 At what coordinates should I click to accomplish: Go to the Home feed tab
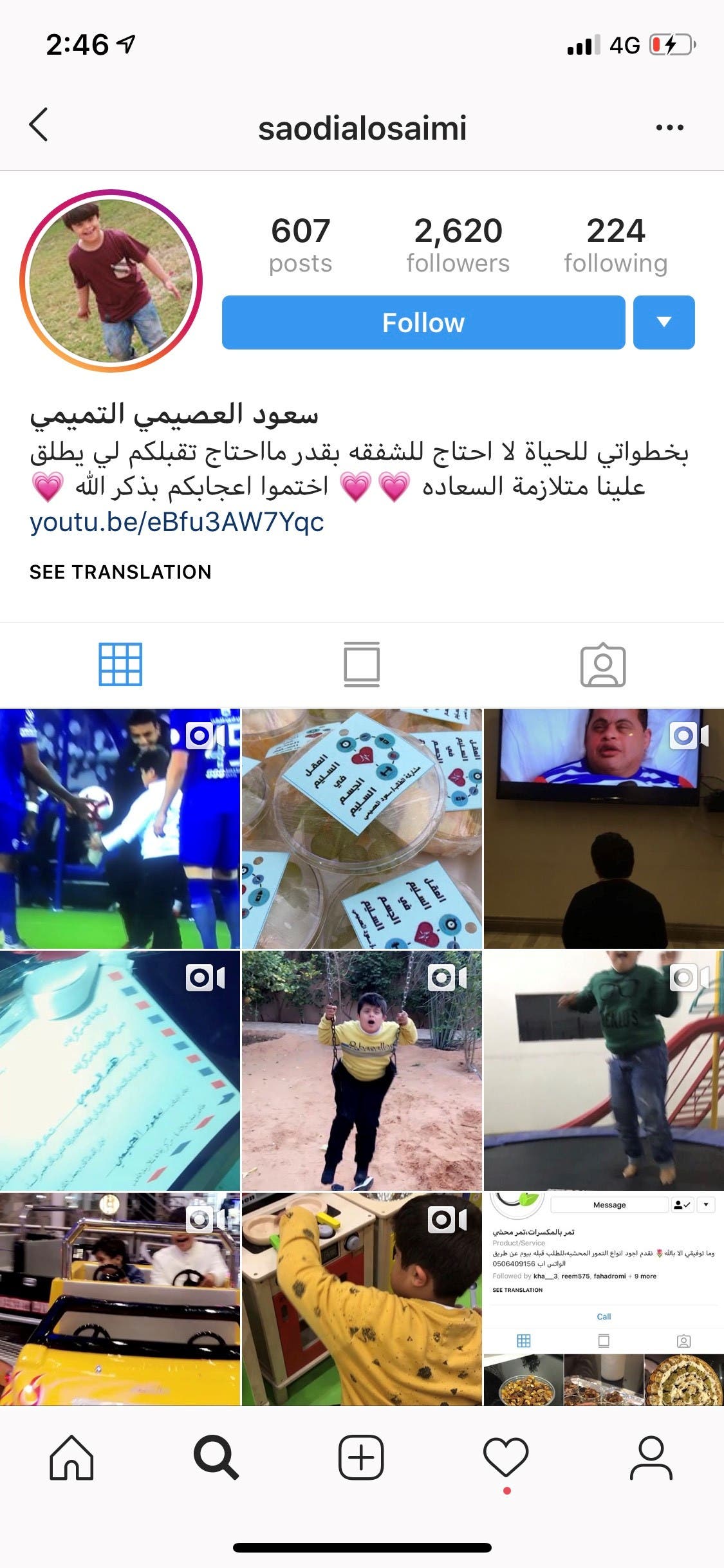71,1457
